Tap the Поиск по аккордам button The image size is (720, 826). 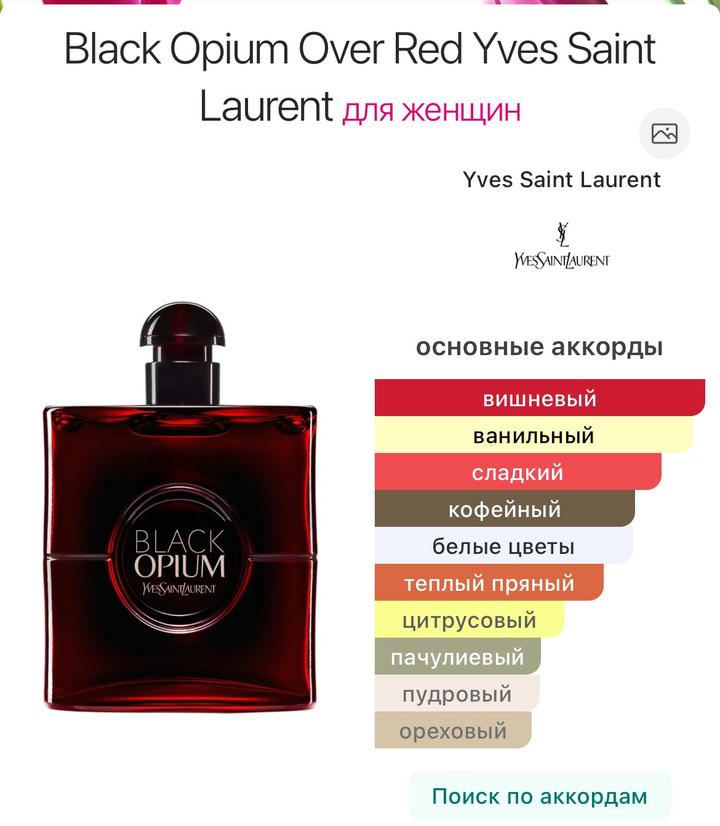pos(539,796)
